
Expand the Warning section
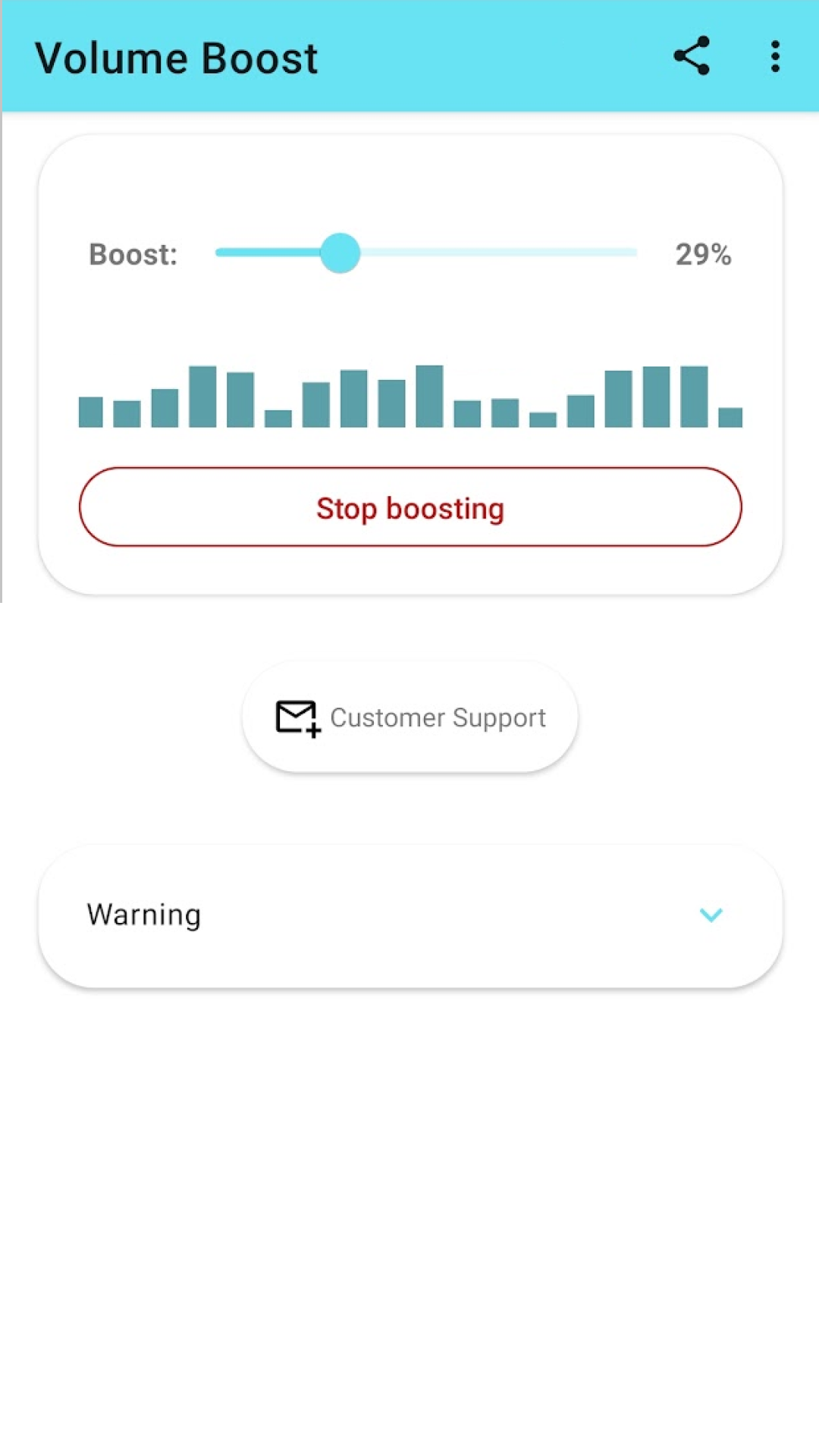point(710,915)
